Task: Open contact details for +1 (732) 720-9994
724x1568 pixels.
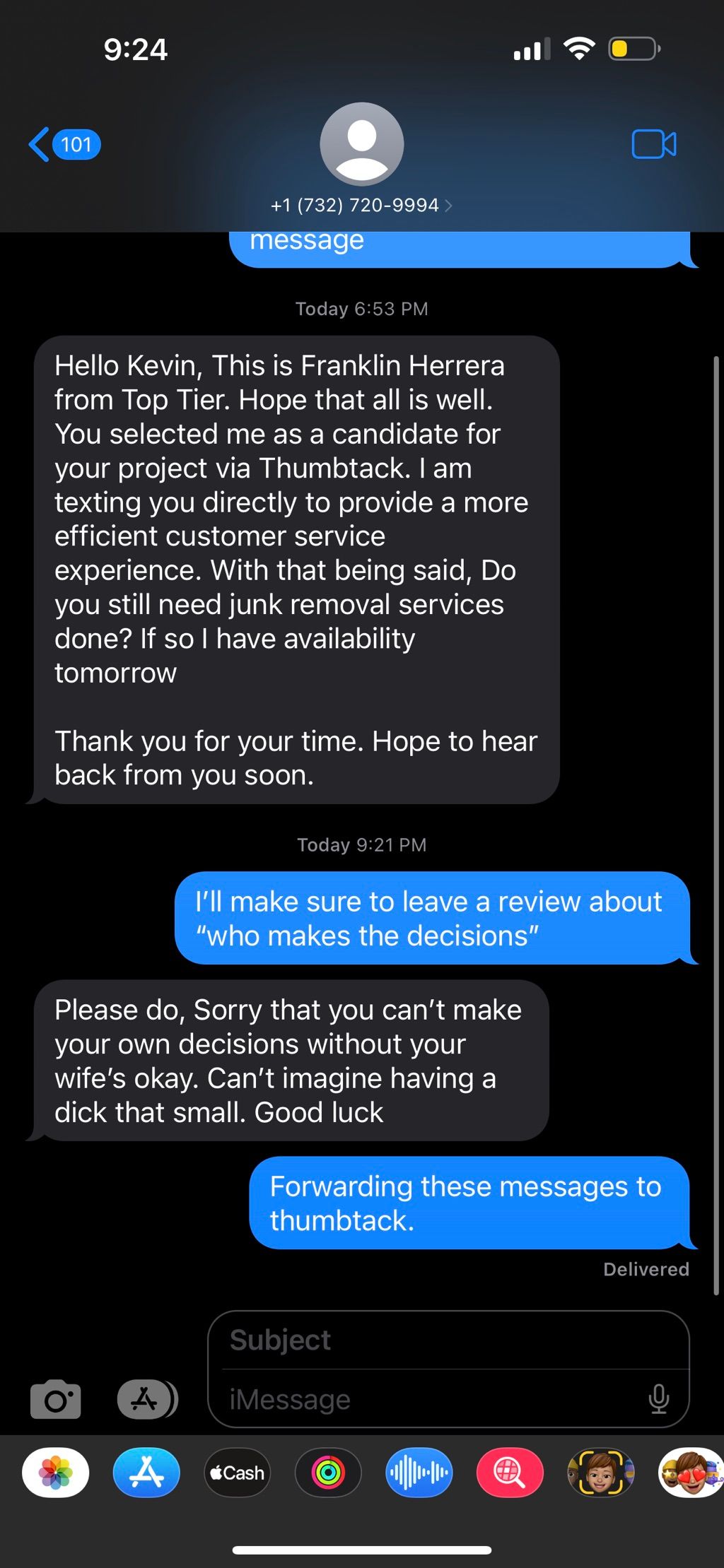Action: tap(361, 204)
